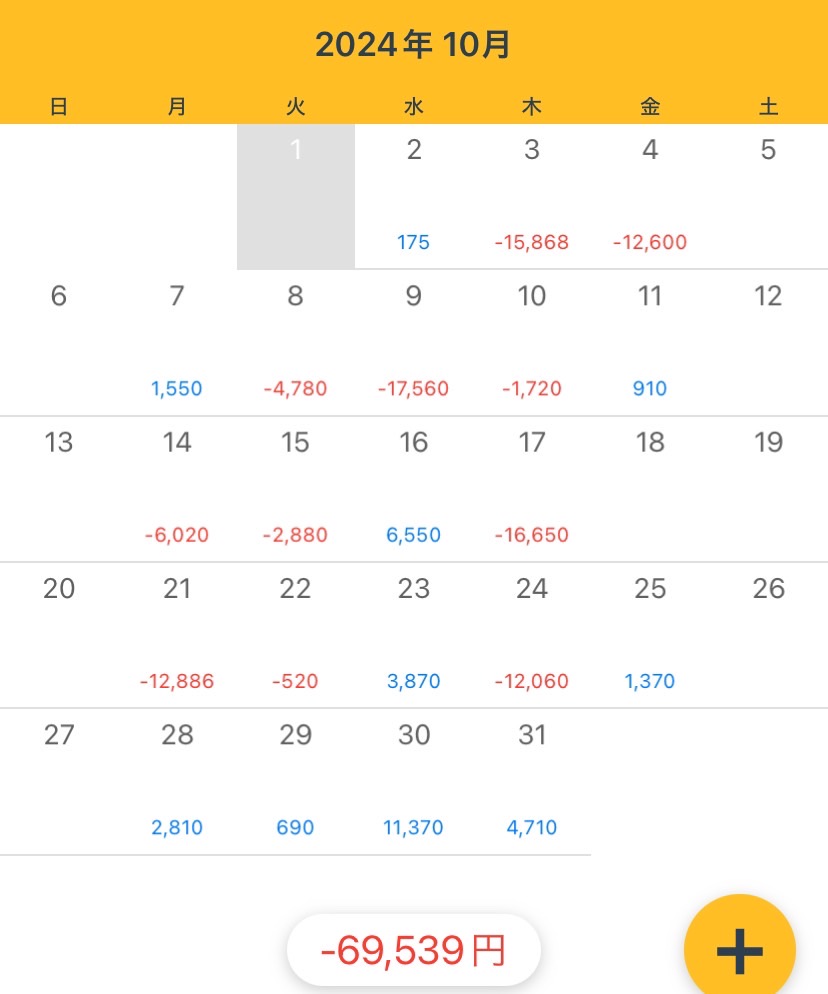The height and width of the screenshot is (994, 828).
Task: Select October 3 with -15,868
Action: click(x=531, y=197)
